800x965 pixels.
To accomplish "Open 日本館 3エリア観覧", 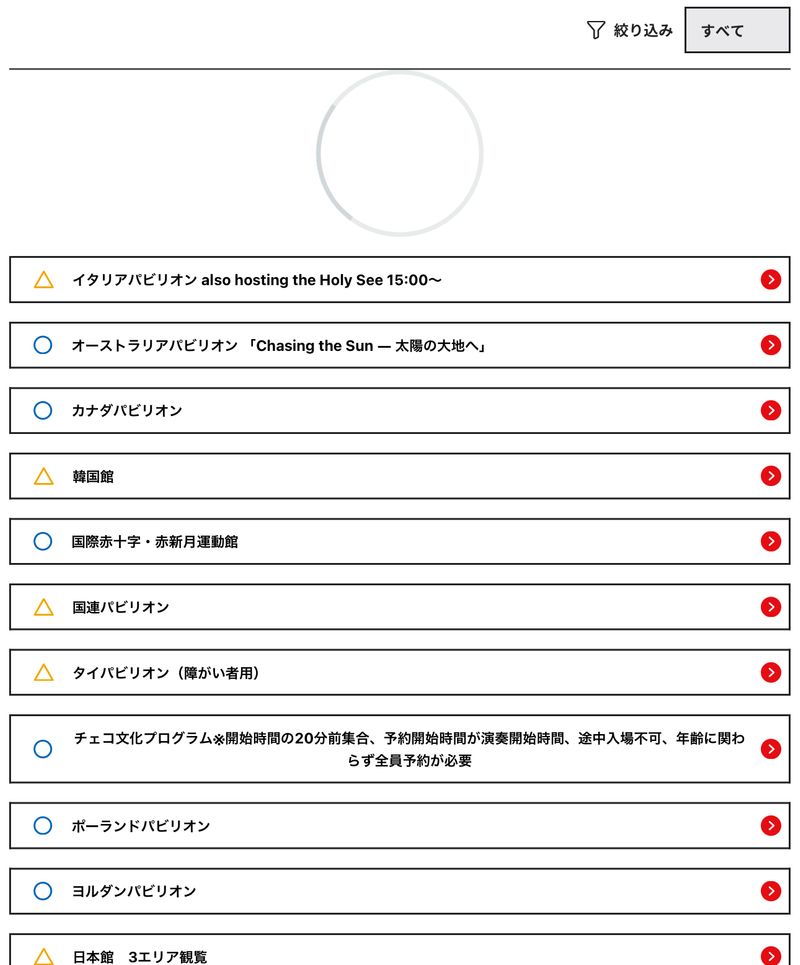I will click(x=399, y=952).
